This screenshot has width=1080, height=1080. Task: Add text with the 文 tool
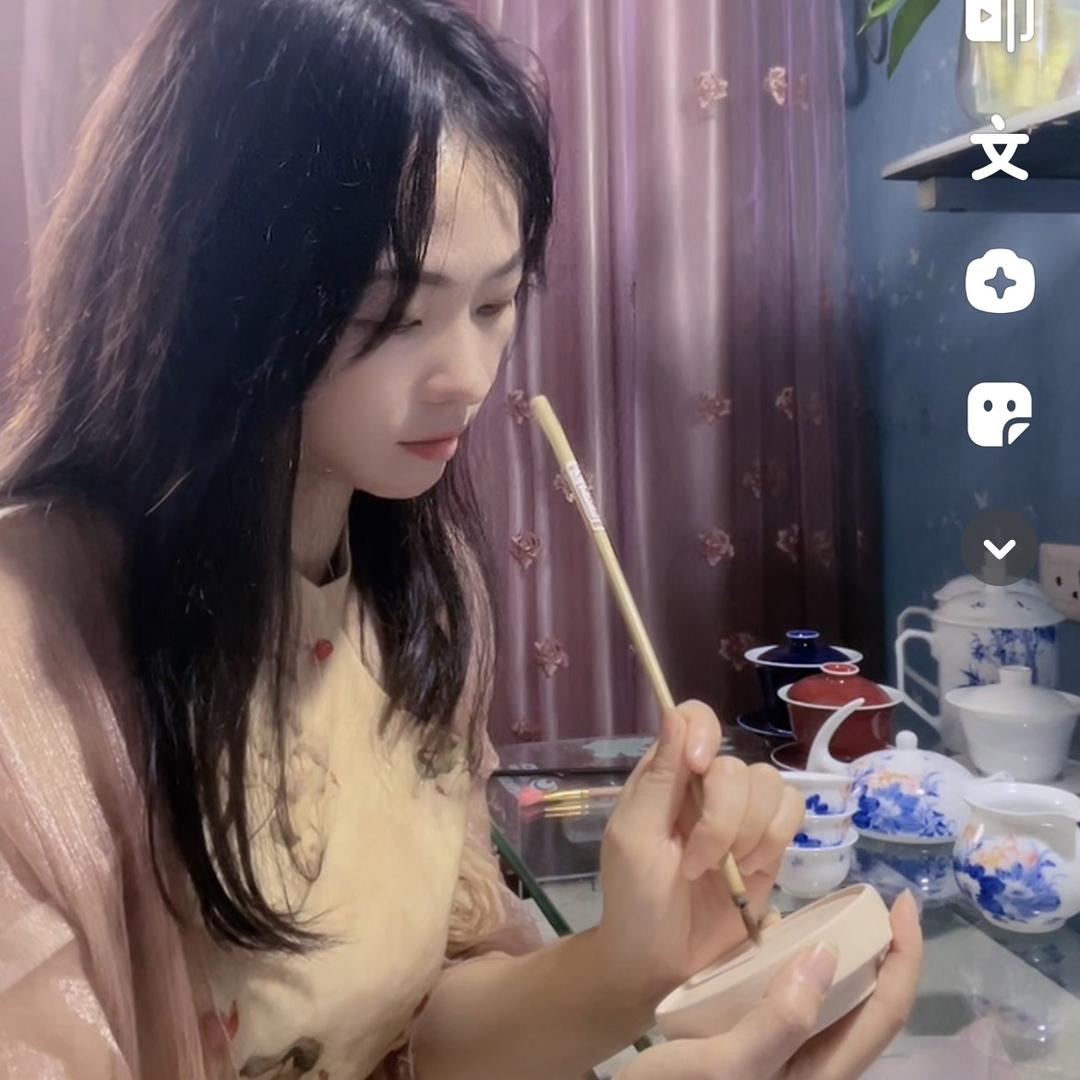pyautogui.click(x=999, y=148)
